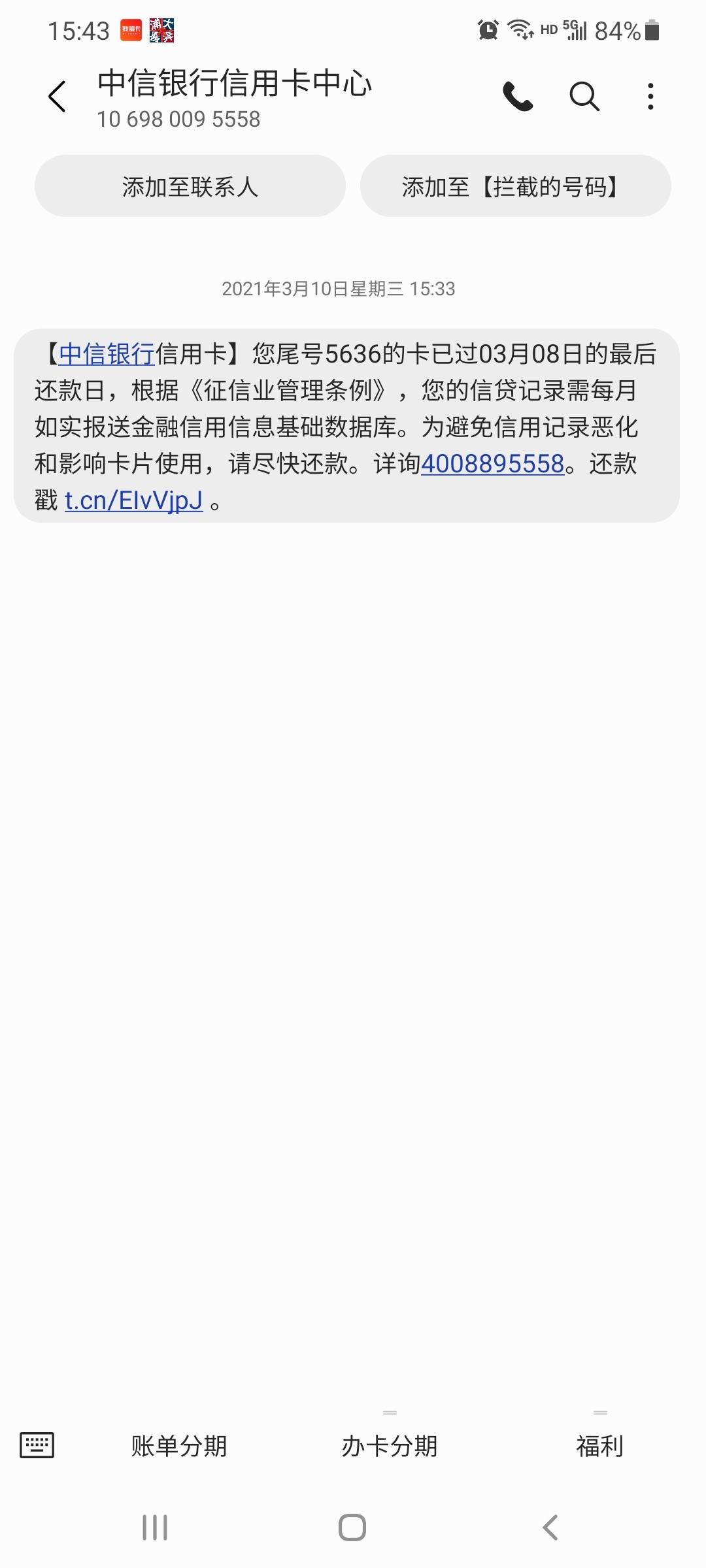Search within this conversation
Image resolution: width=706 pixels, height=1568 pixels.
click(x=584, y=97)
